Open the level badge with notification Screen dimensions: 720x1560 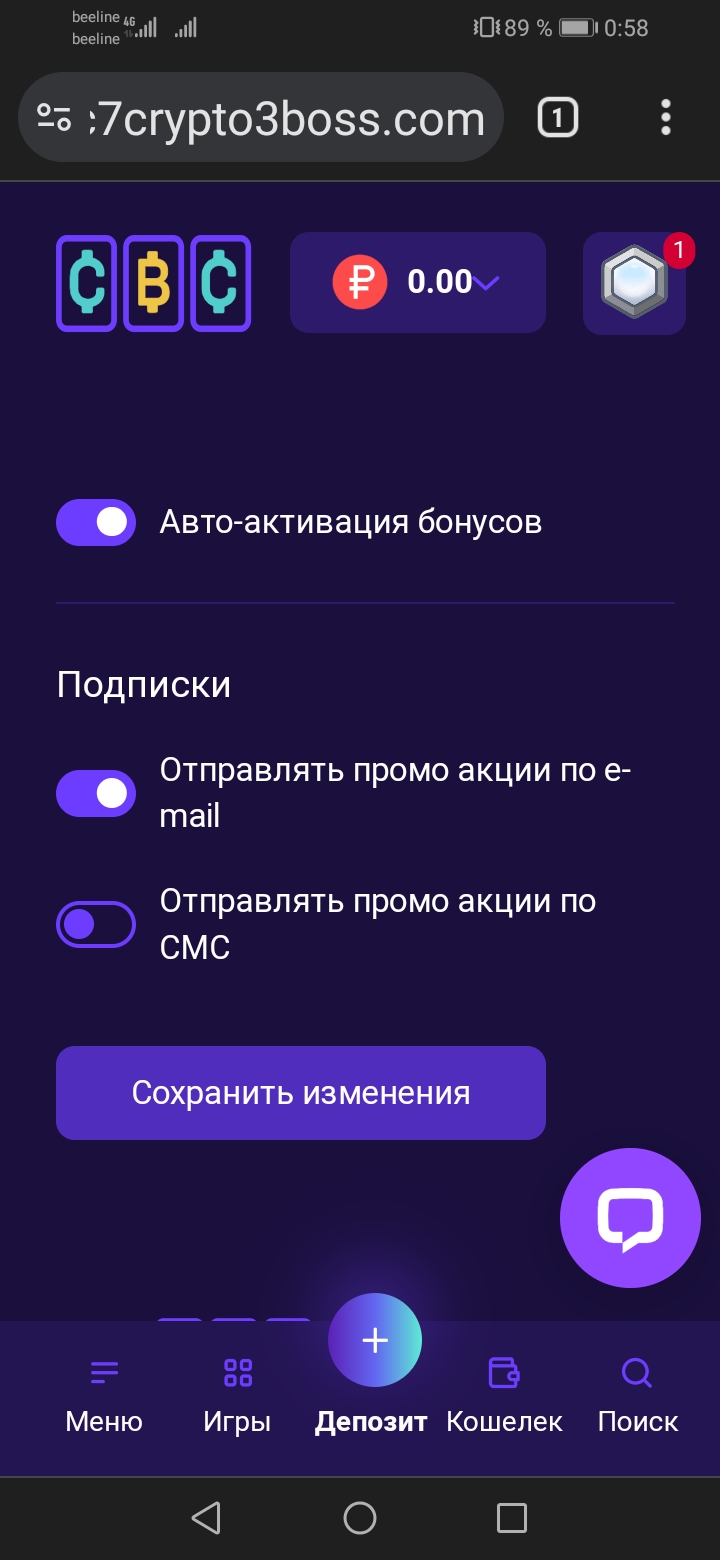[634, 283]
